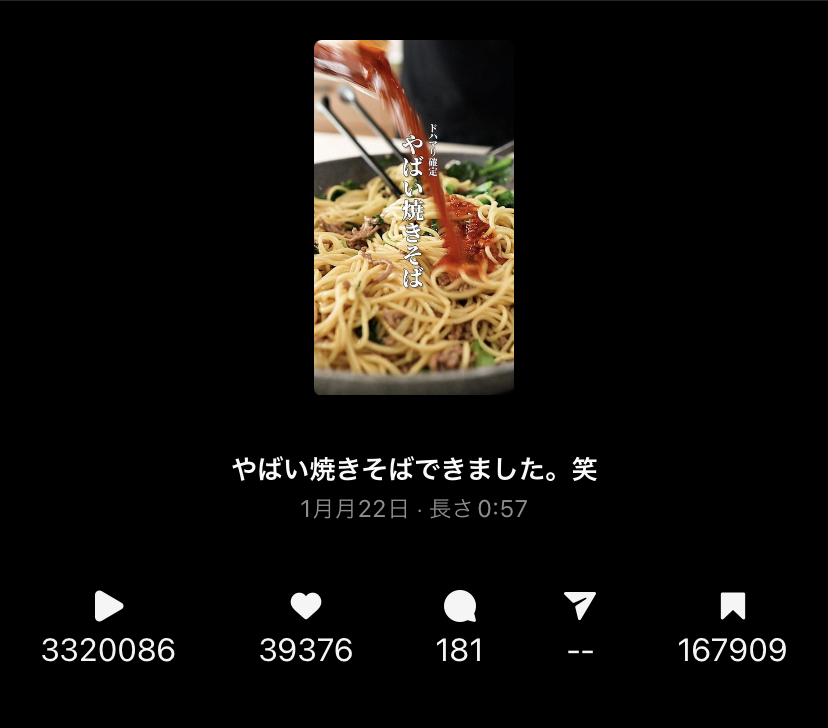Open the やばい焼きそば reel thumbnail

(x=414, y=218)
